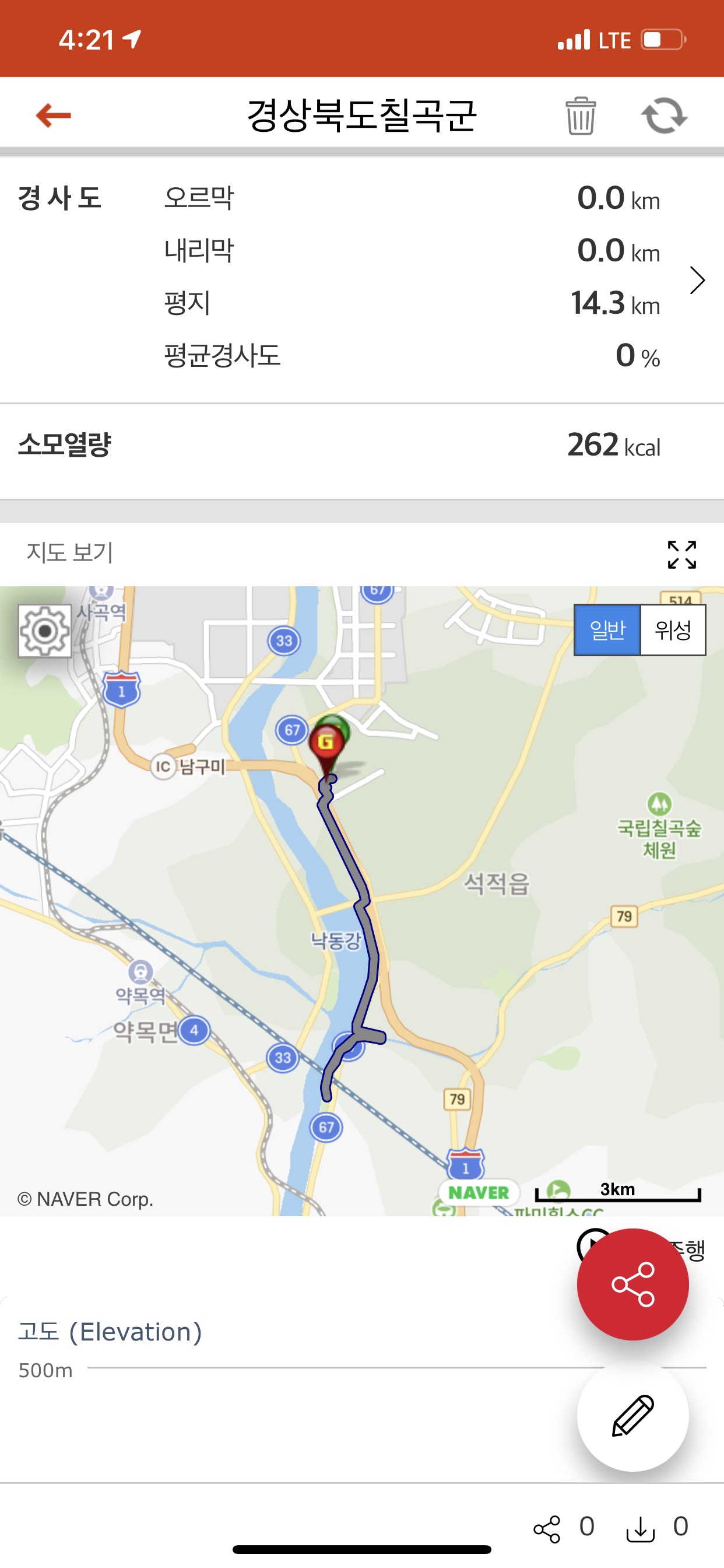Tap the red share floating button
Viewport: 724px width, 1568px height.
632,1284
